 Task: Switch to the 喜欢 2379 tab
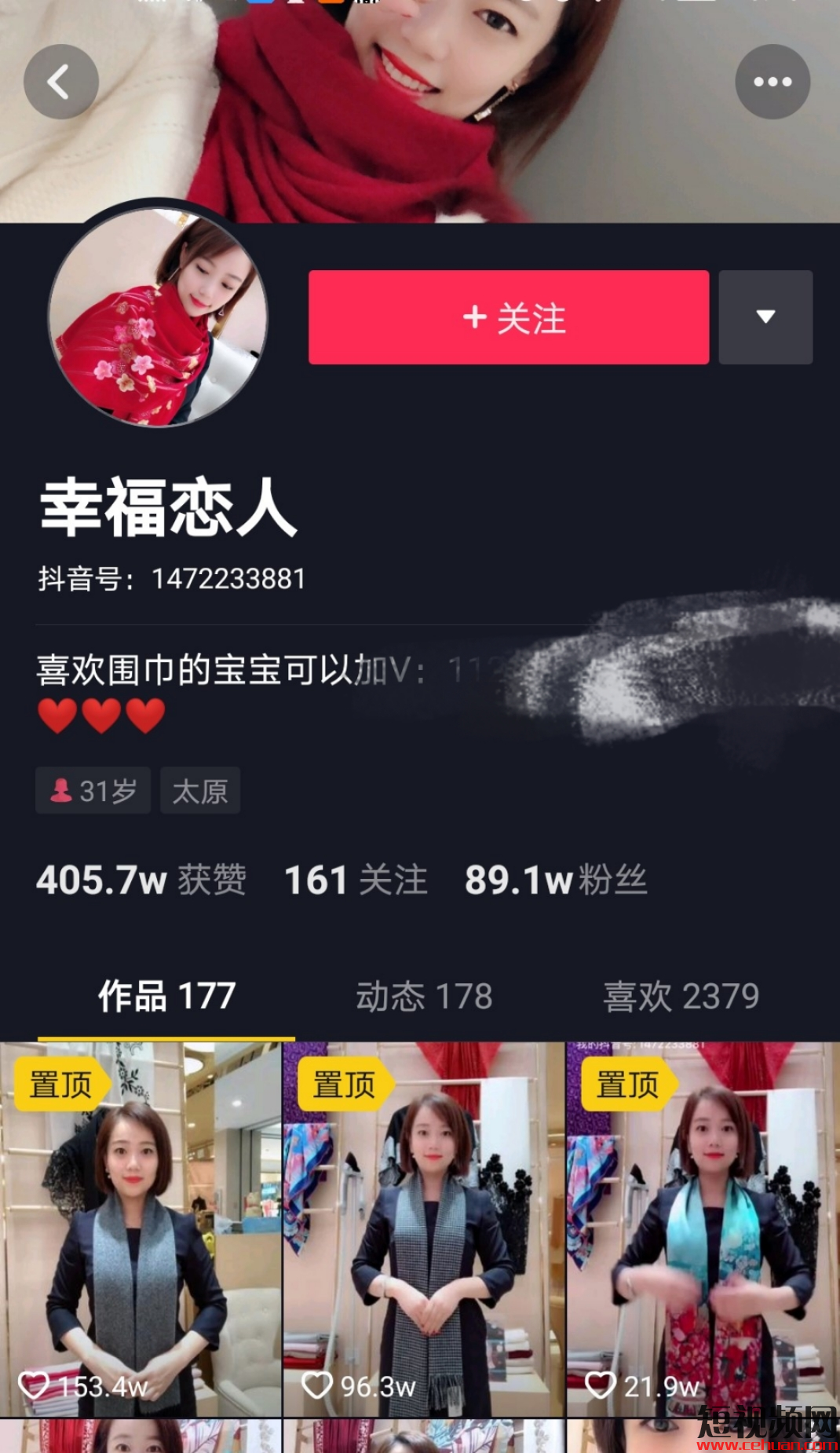[x=681, y=996]
